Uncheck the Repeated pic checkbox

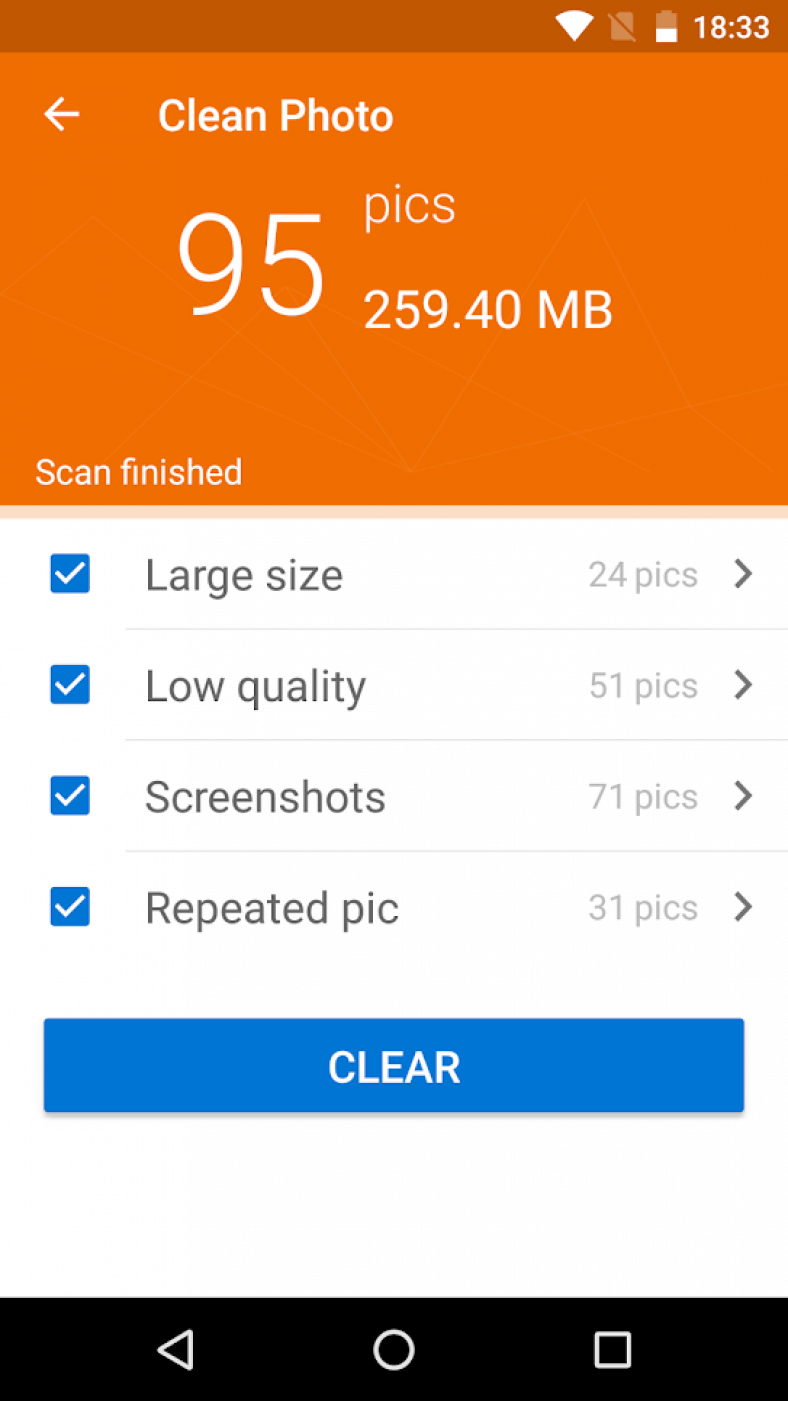69,907
